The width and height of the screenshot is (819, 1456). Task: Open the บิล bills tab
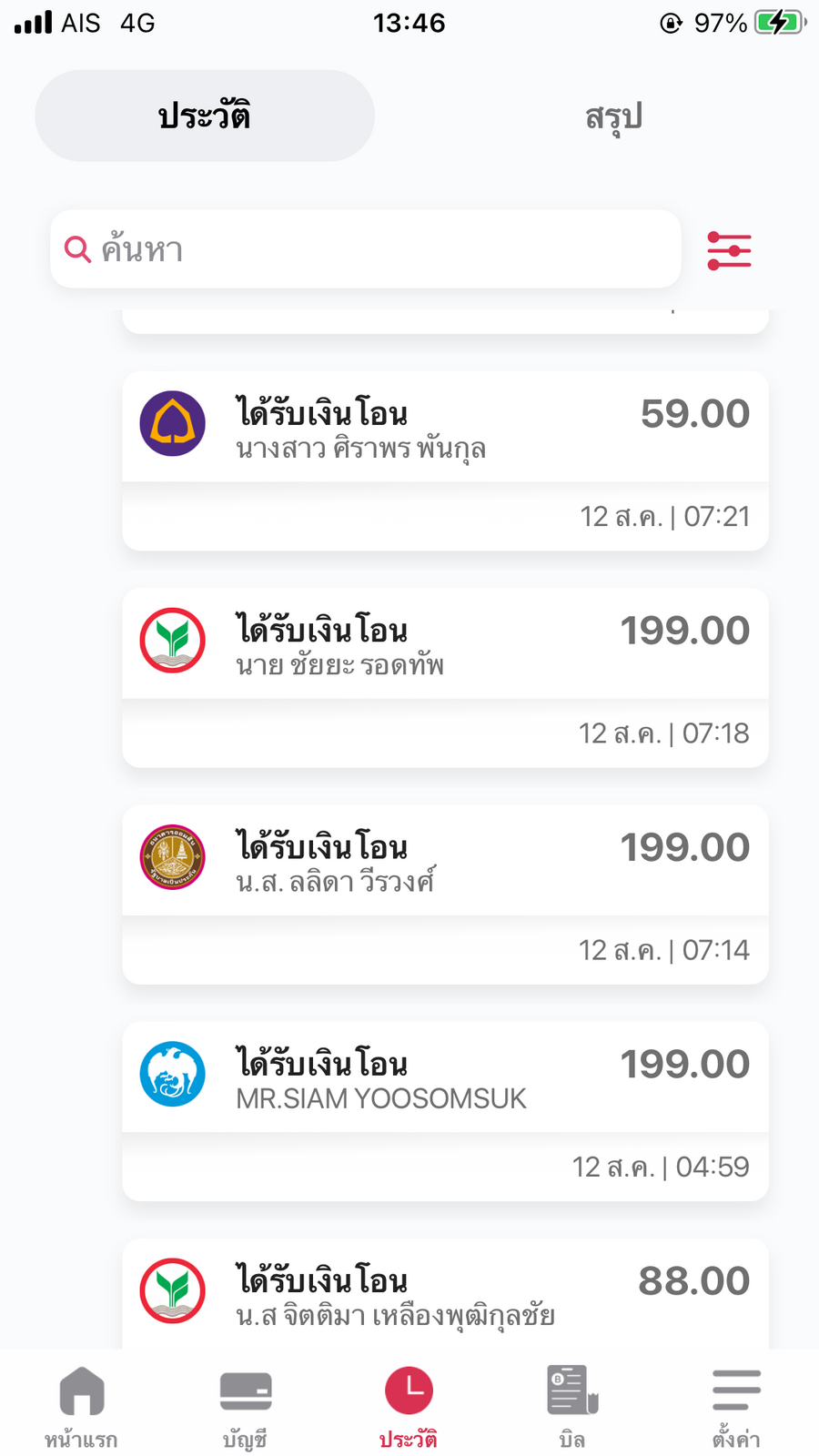572,1407
